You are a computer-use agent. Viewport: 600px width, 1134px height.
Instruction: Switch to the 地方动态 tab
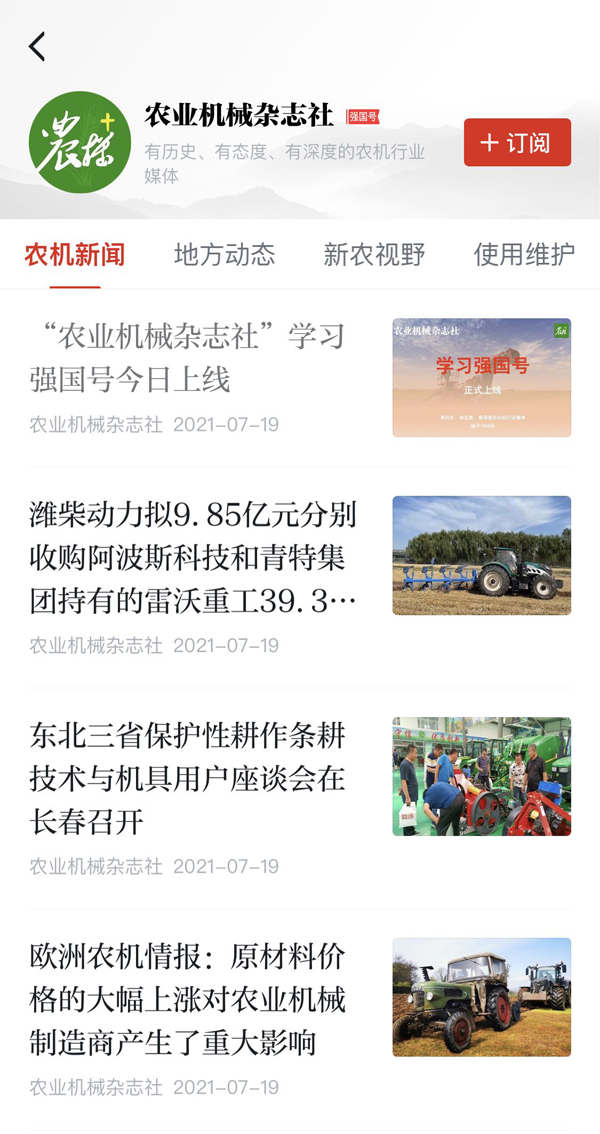pyautogui.click(x=224, y=254)
